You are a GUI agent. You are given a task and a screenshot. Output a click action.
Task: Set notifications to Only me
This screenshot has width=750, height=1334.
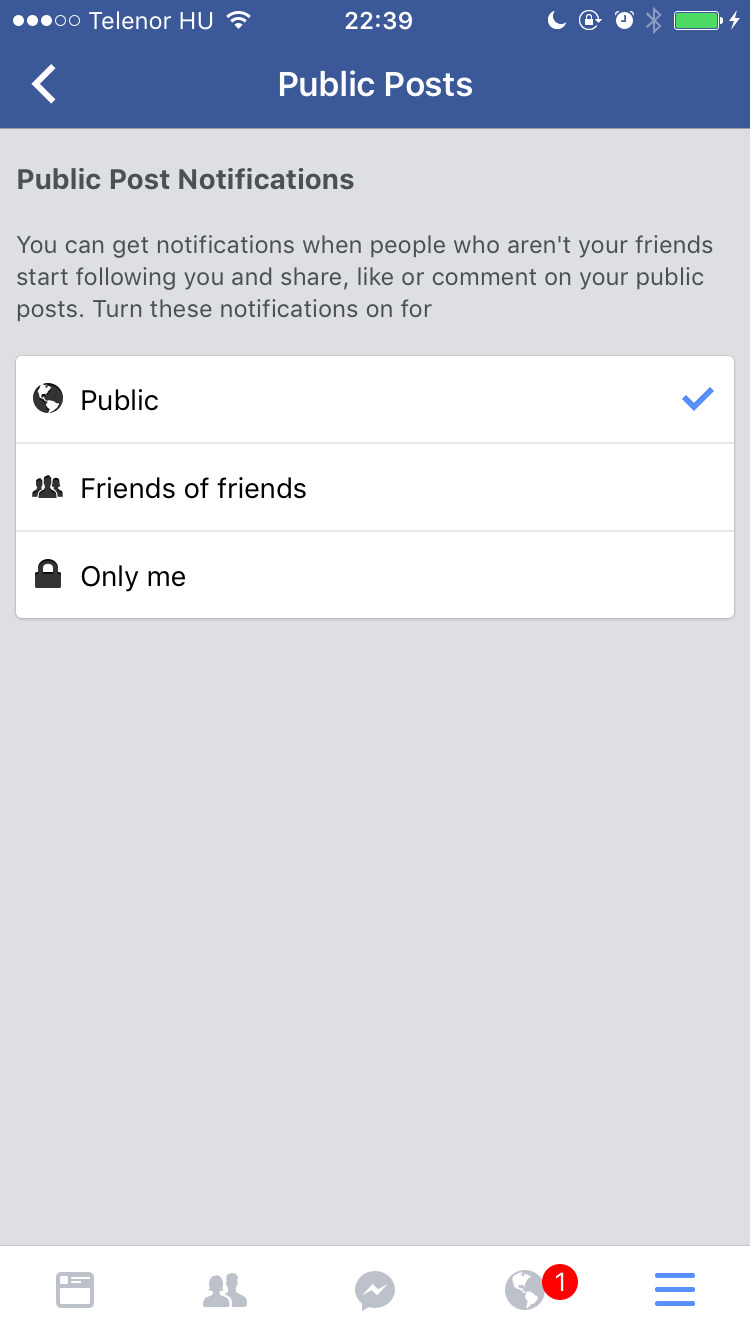[375, 576]
